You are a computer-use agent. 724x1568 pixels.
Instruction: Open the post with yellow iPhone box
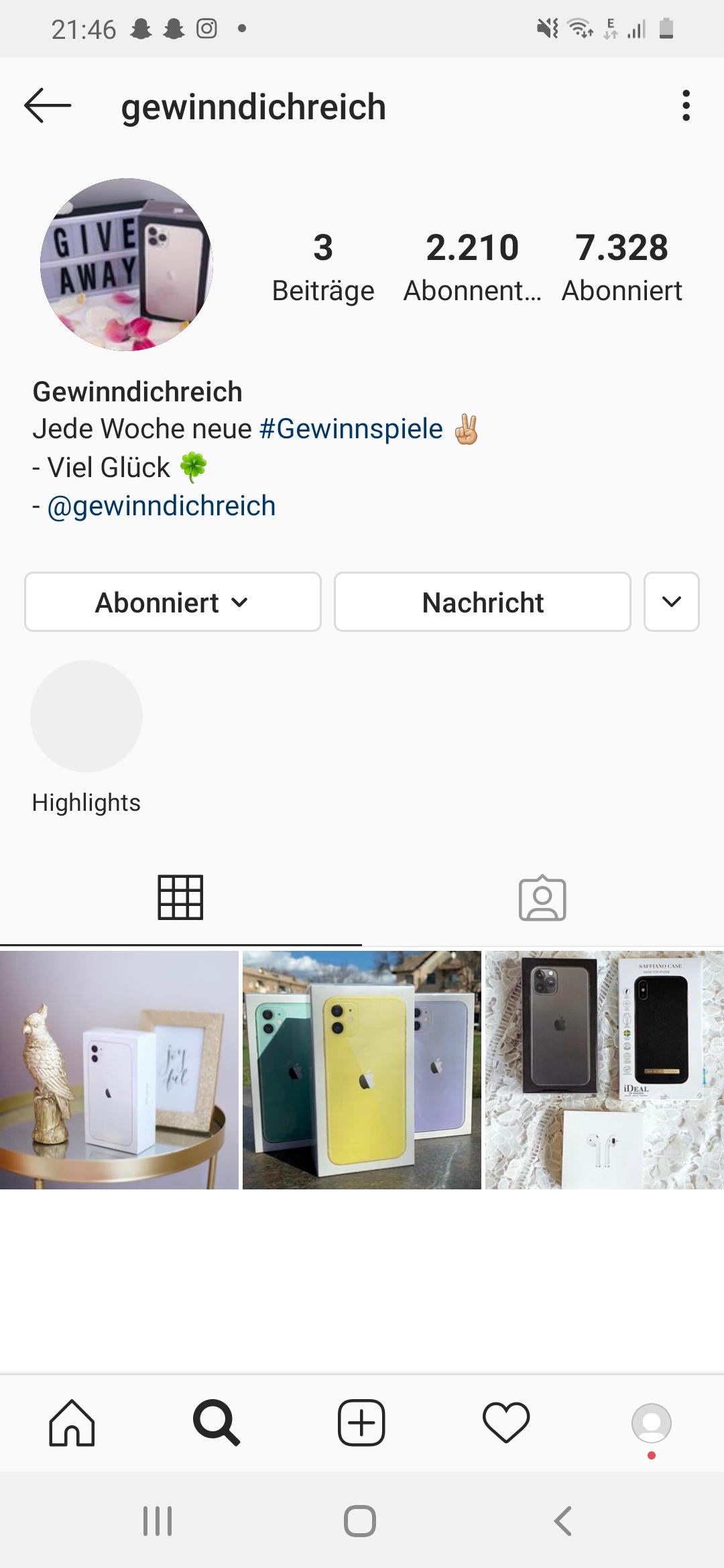(x=362, y=1070)
